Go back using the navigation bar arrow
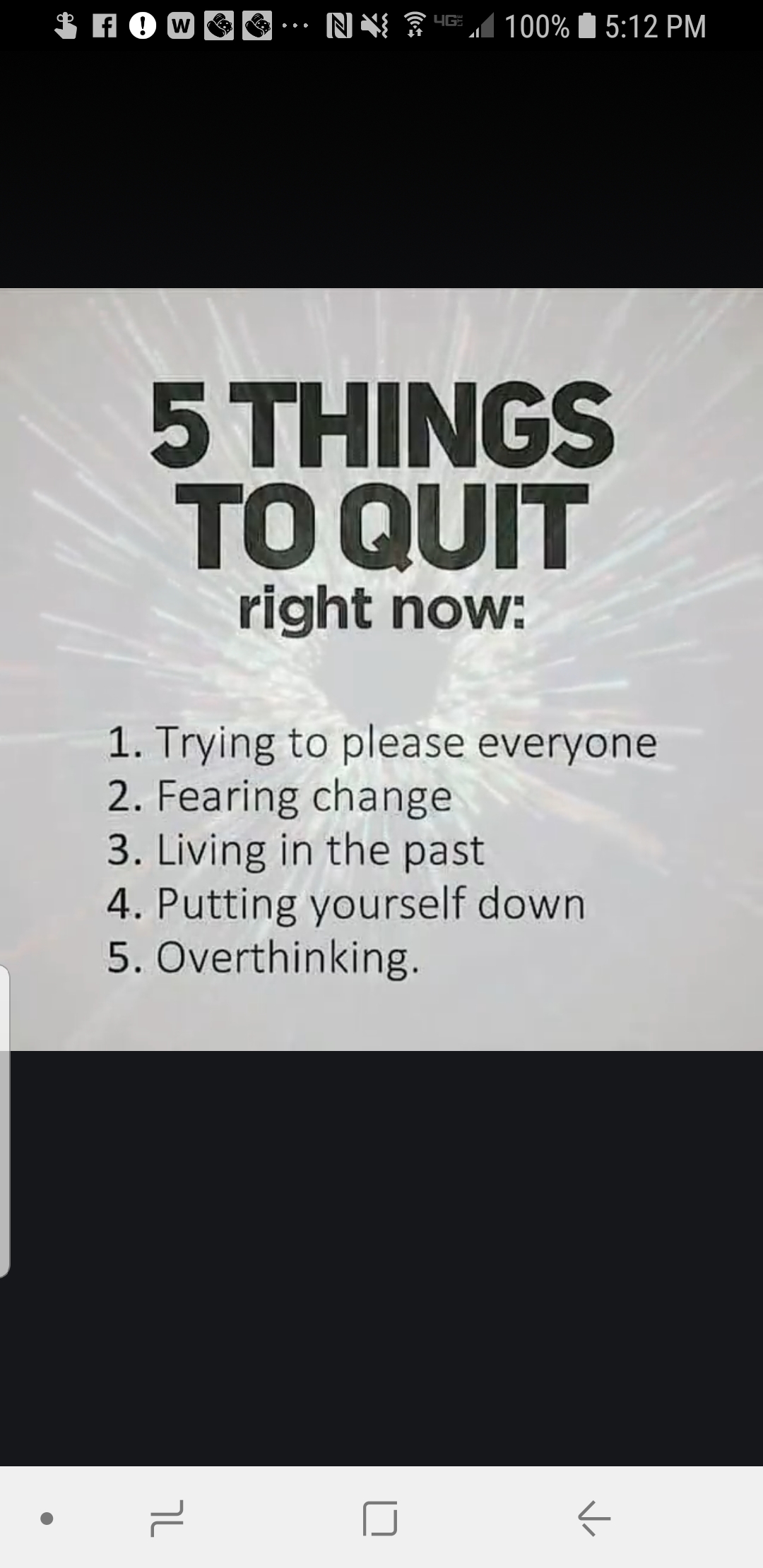 593,1518
